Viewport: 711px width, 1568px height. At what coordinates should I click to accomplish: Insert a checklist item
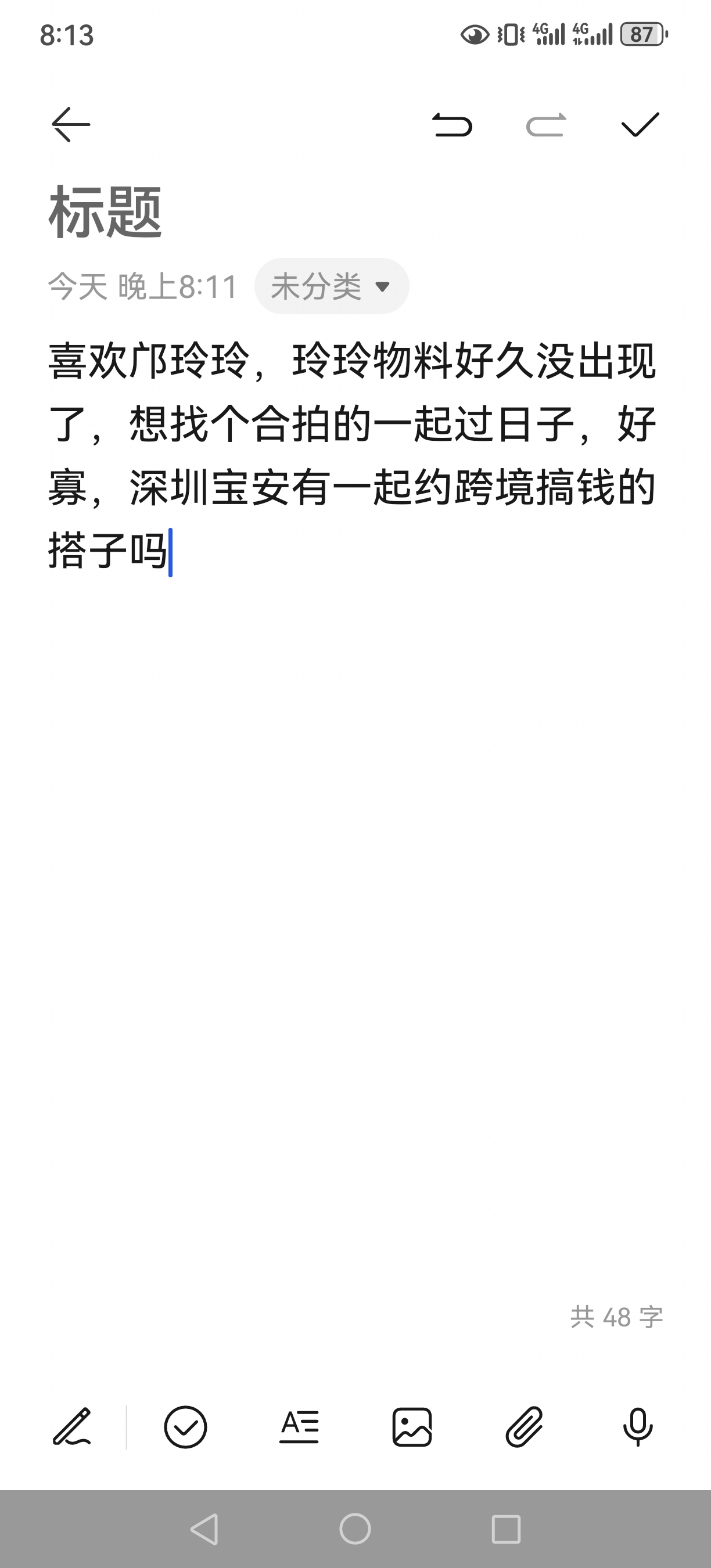pyautogui.click(x=186, y=1427)
